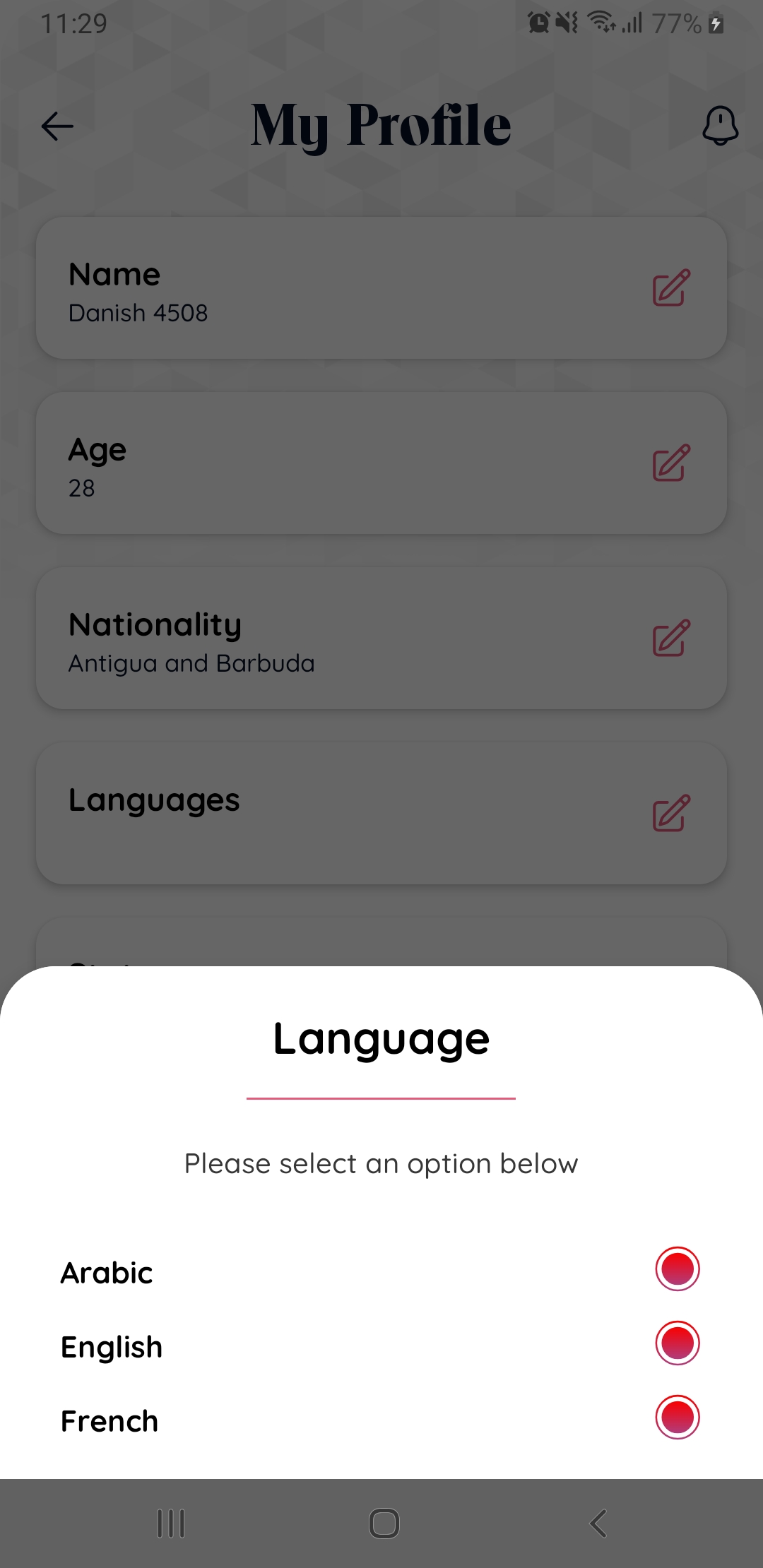Go to the home screen

[384, 1524]
